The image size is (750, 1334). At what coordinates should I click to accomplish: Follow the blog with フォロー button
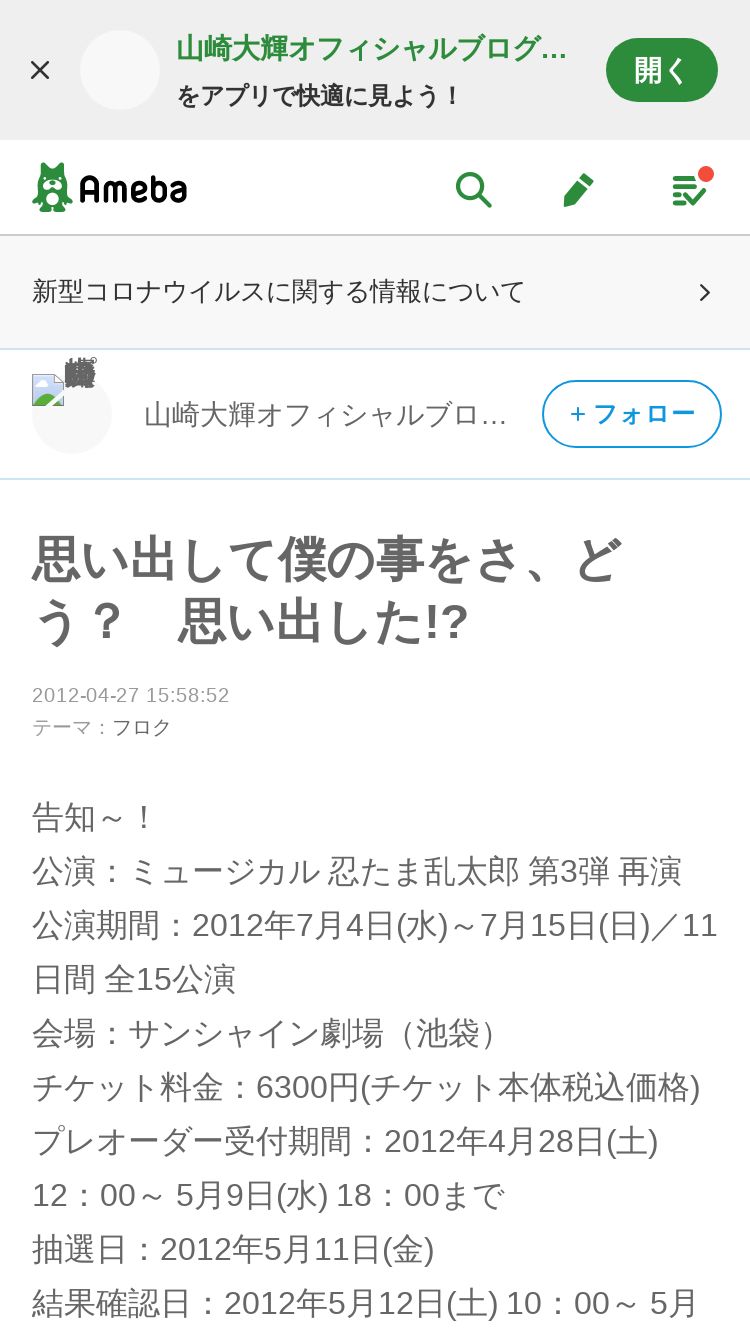pyautogui.click(x=632, y=414)
